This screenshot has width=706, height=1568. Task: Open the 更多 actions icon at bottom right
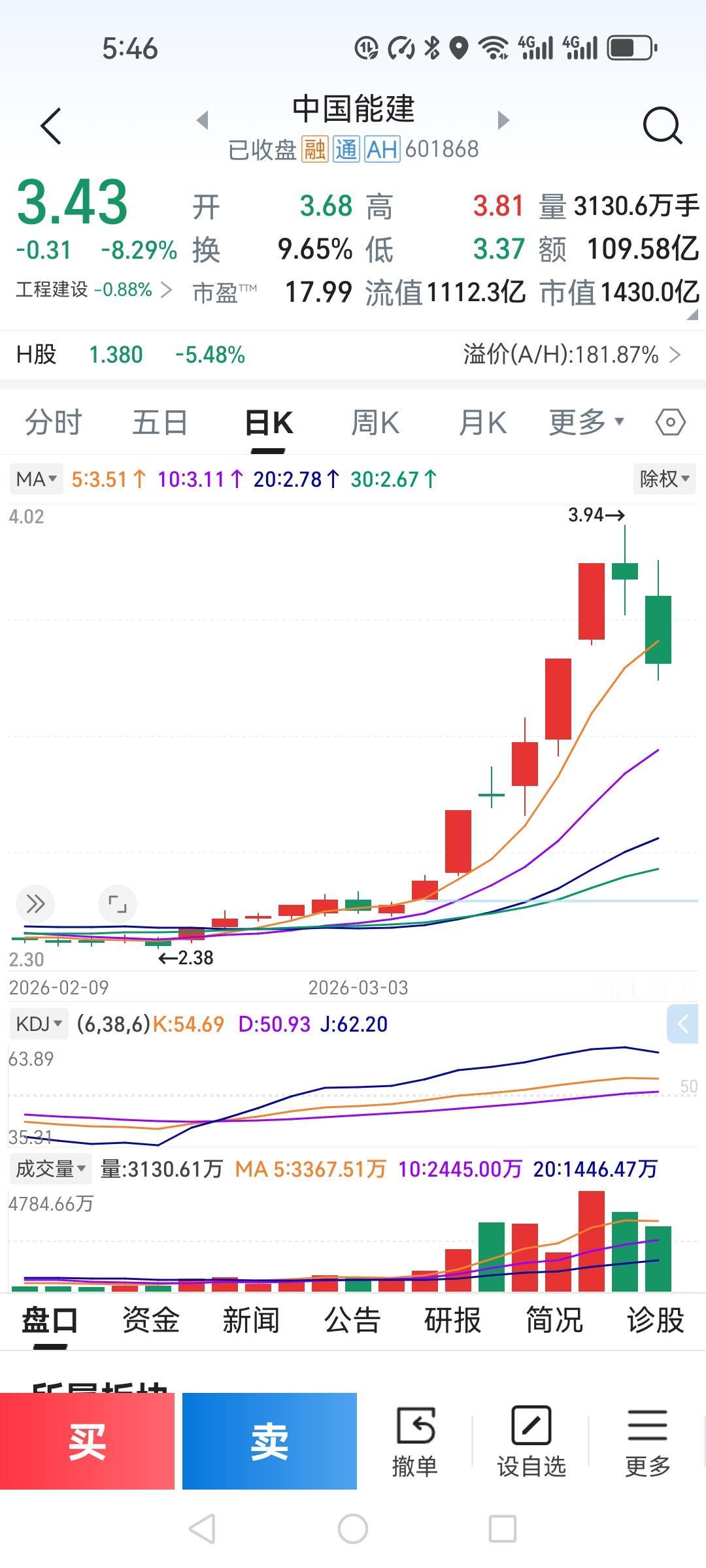point(647,1440)
